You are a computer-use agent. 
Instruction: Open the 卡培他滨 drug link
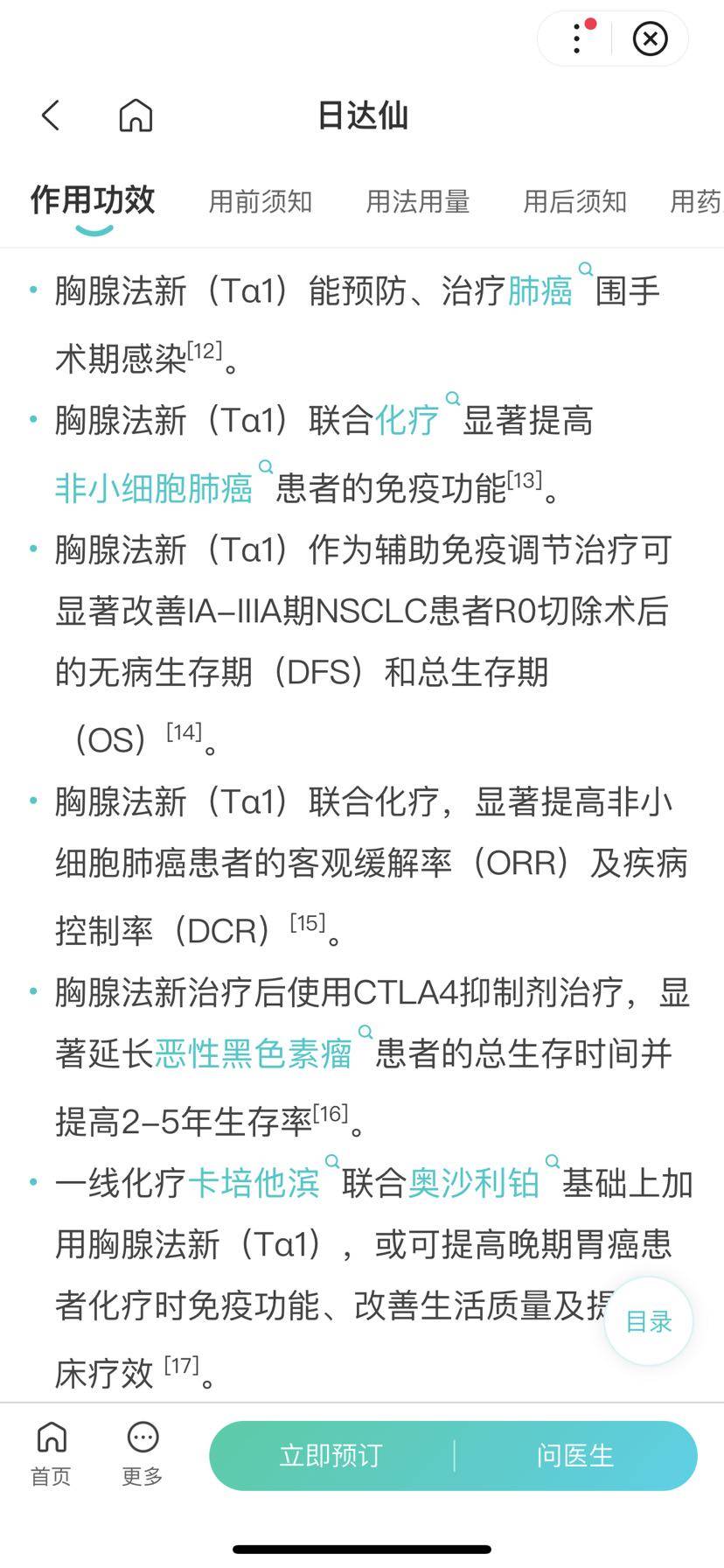pyautogui.click(x=254, y=1183)
